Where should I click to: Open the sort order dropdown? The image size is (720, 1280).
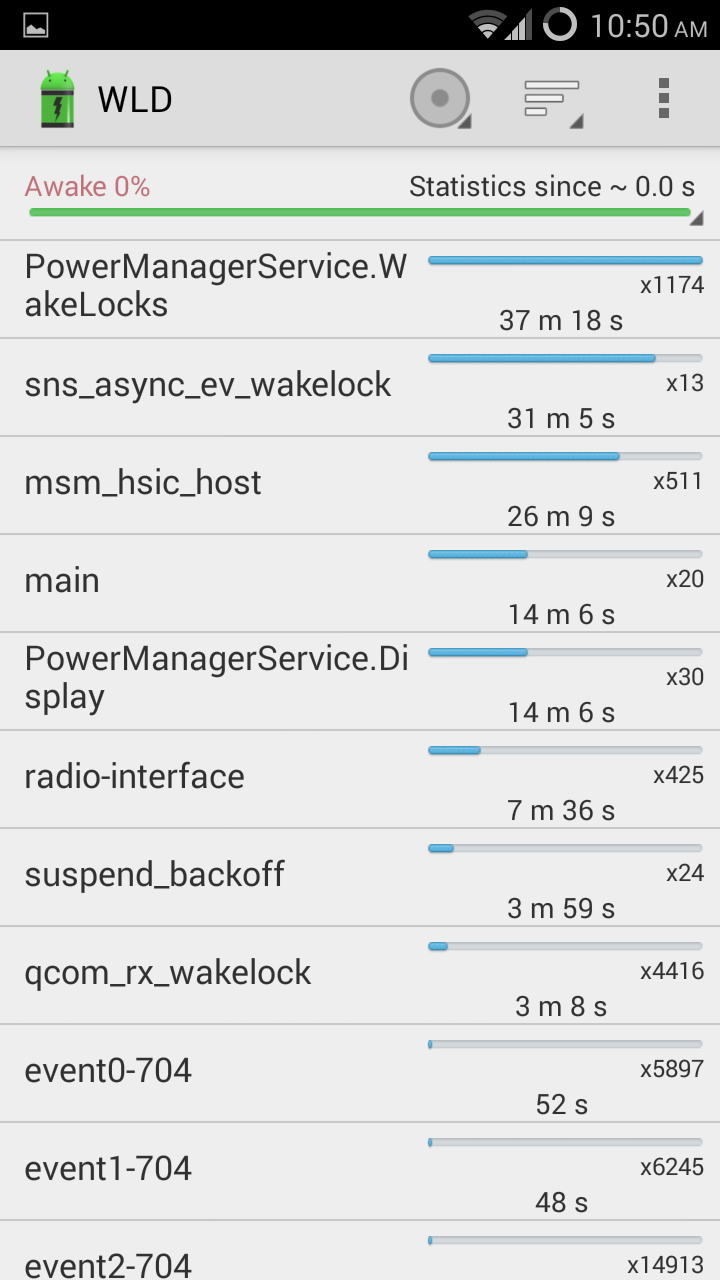(x=552, y=99)
